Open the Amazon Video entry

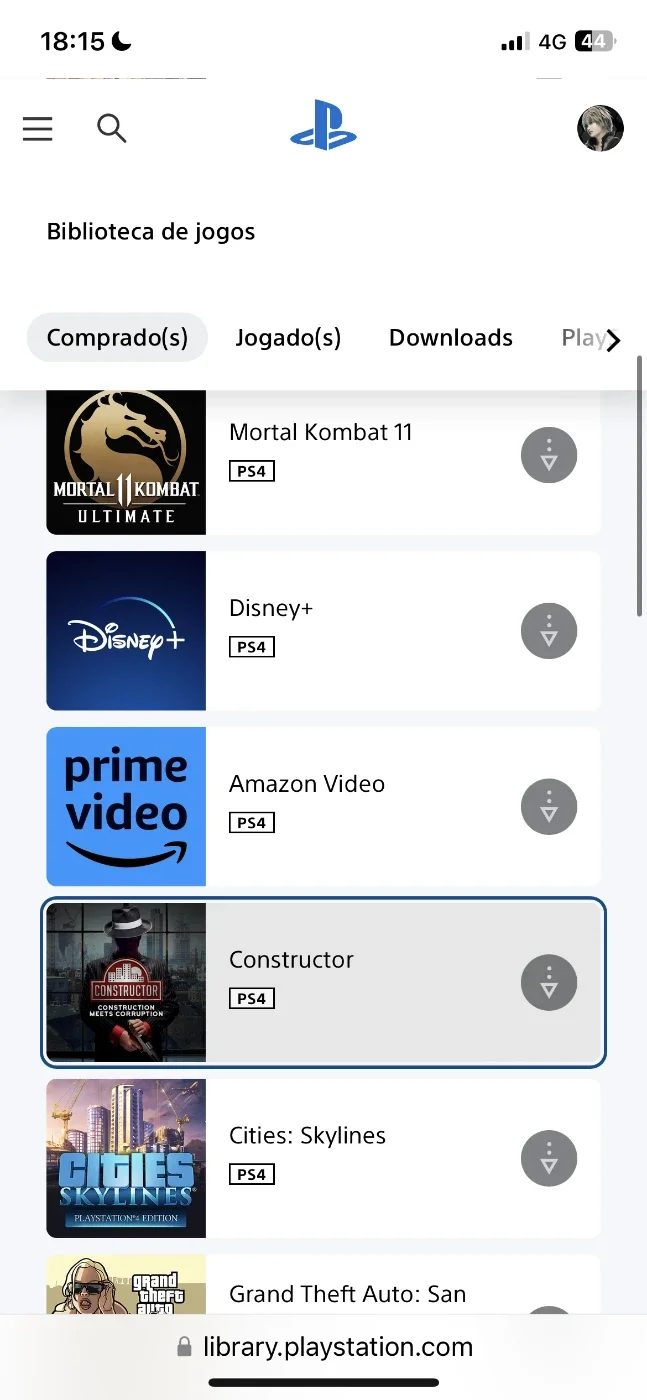point(323,807)
